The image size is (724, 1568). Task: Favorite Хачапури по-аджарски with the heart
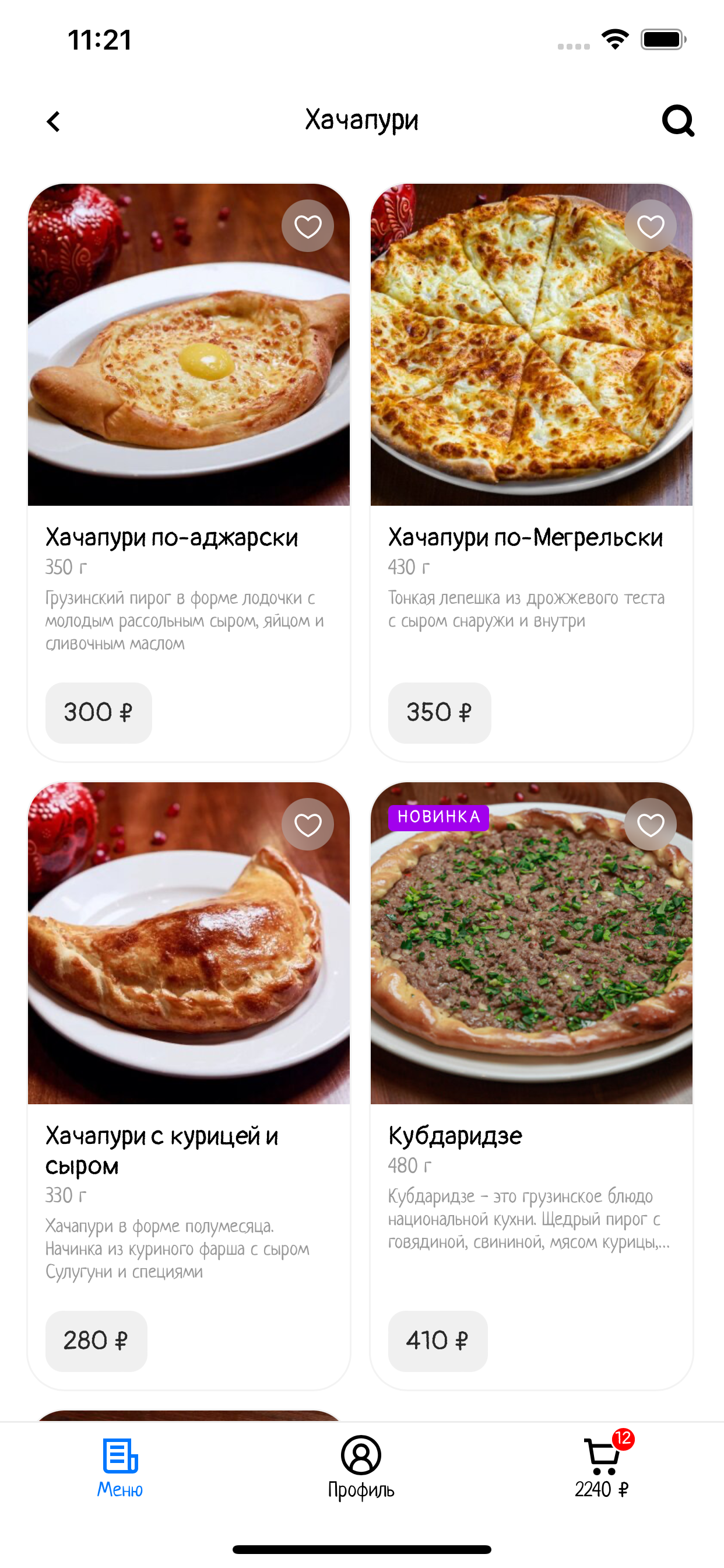(308, 226)
